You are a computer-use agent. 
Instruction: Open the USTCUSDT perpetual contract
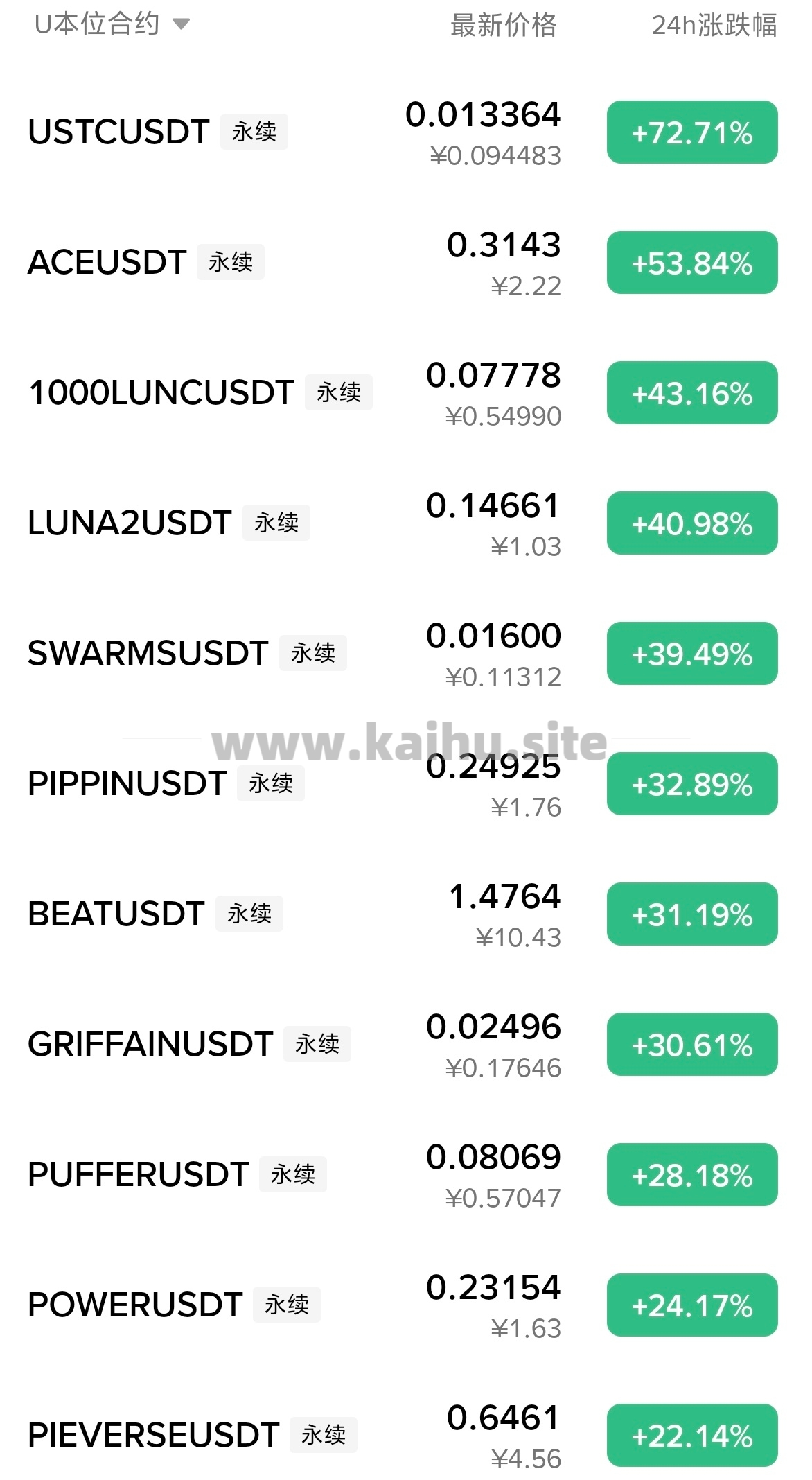click(x=119, y=132)
